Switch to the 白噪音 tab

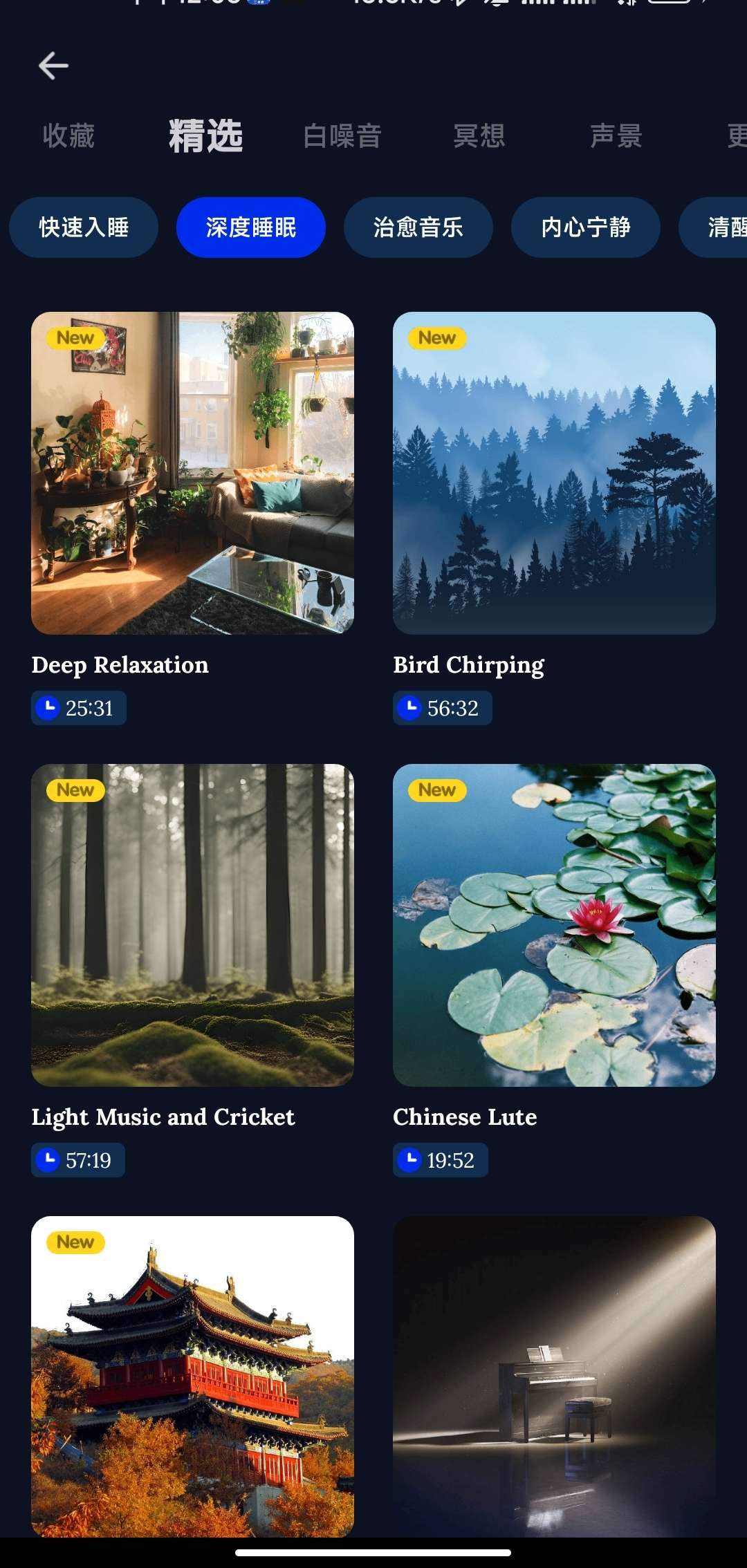point(342,136)
